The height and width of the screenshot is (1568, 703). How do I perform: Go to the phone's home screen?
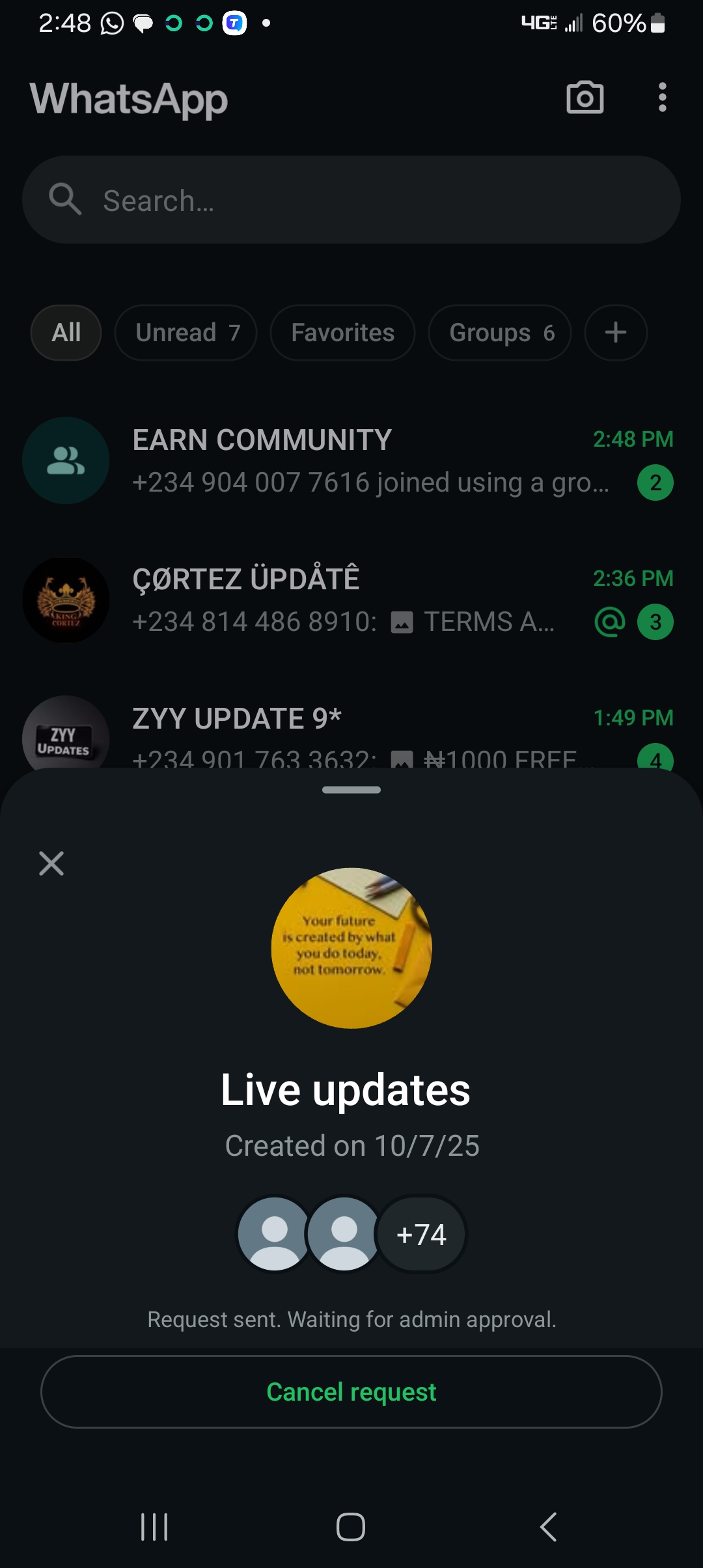351,1527
